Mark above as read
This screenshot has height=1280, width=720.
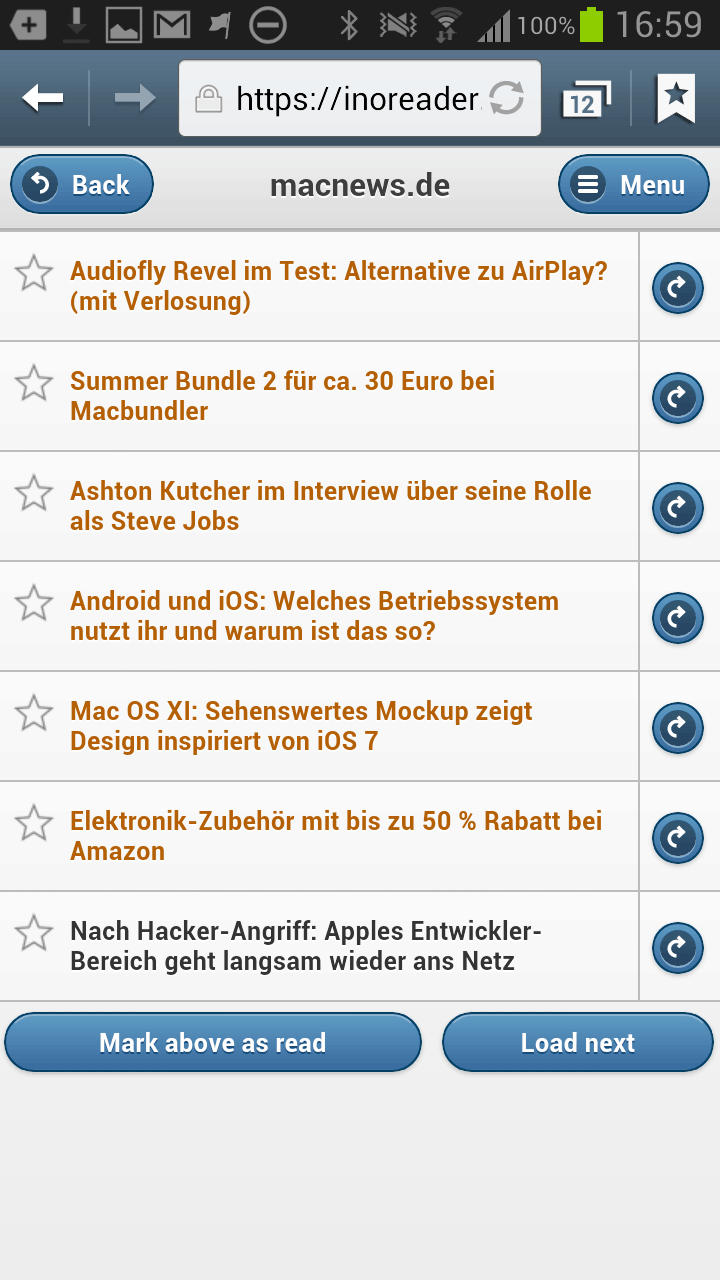[213, 1043]
